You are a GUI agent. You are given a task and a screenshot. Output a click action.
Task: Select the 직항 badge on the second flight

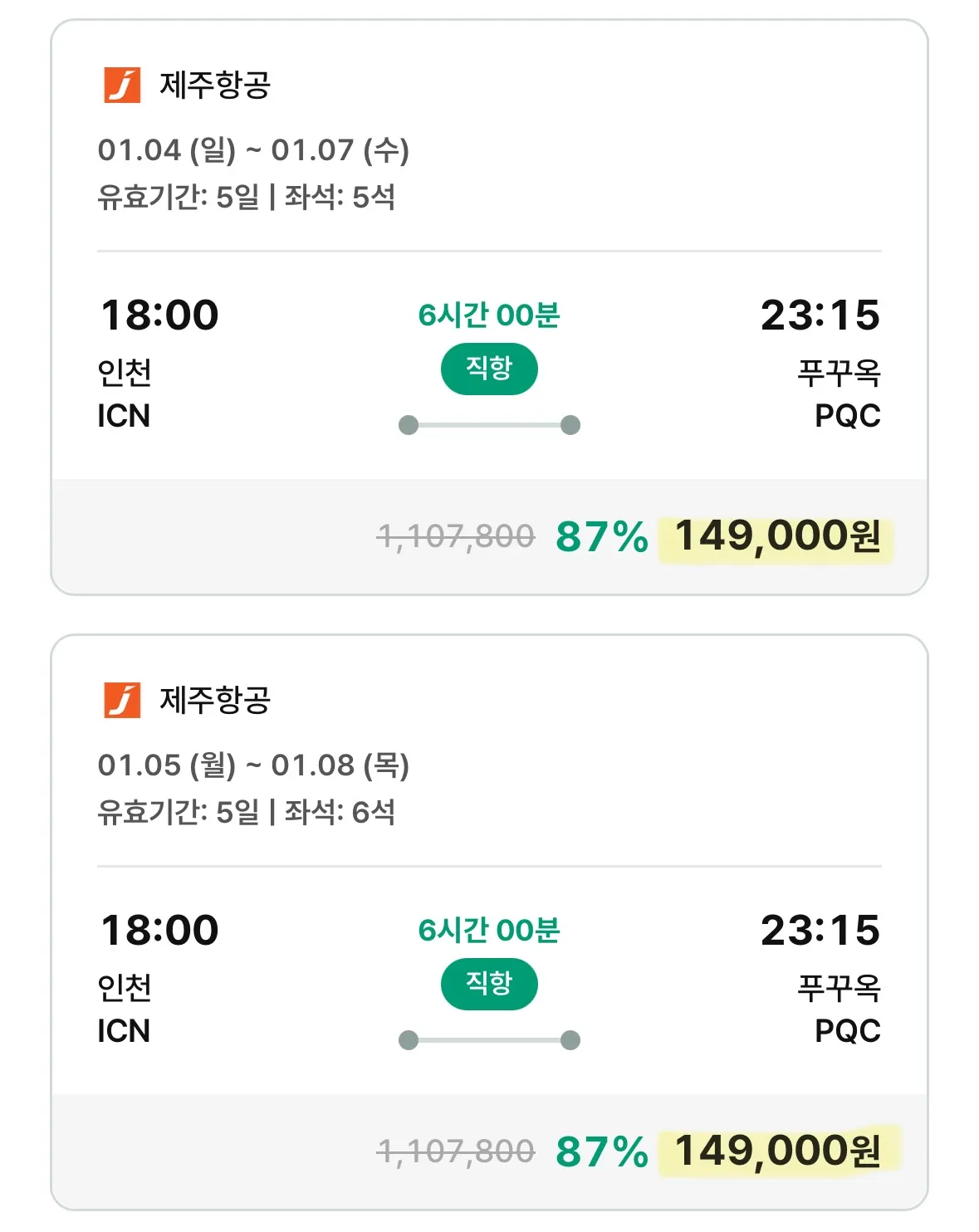490,985
